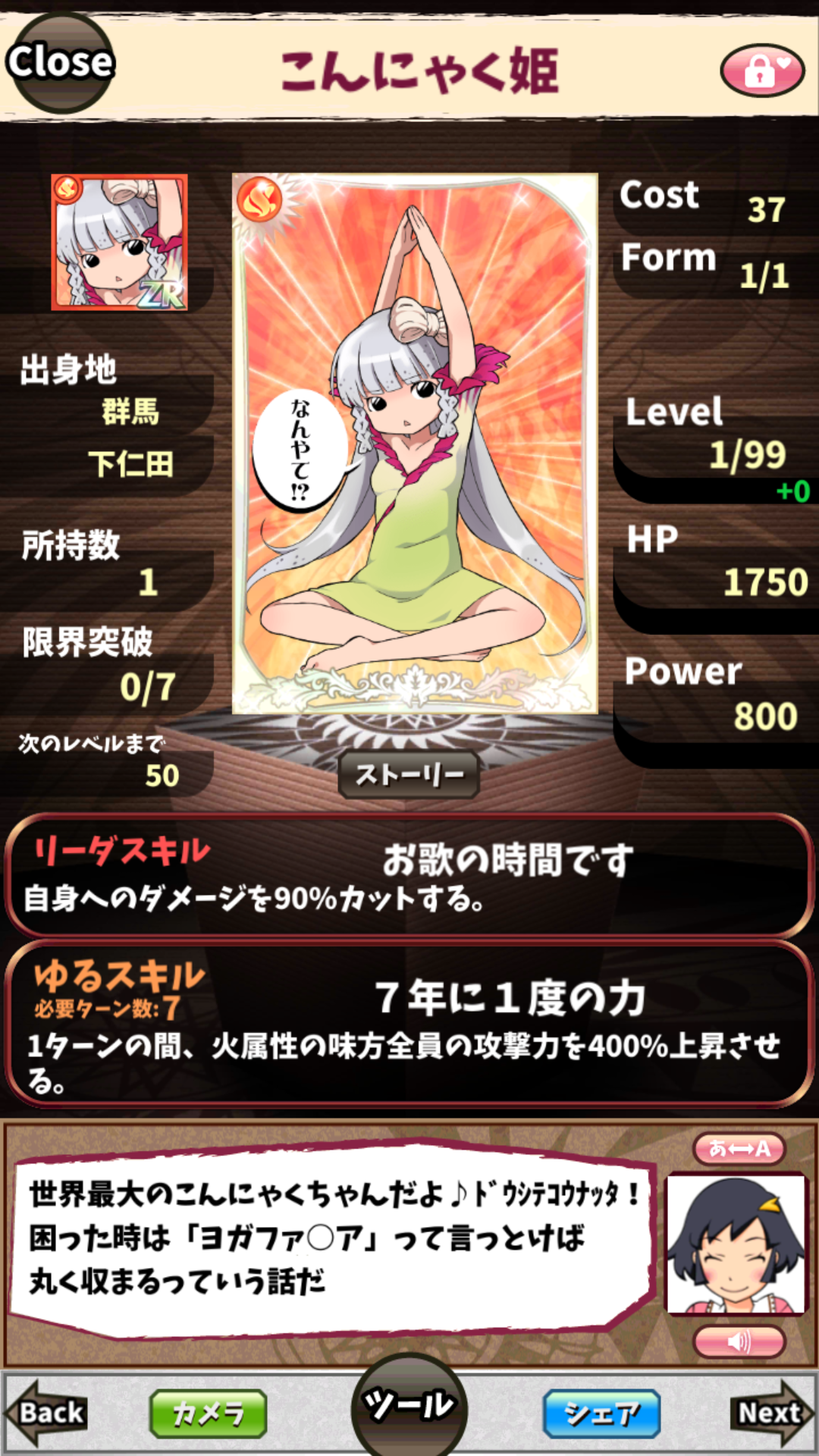819x1456 pixels.
Task: Switch language with the あ⟷A button
Action: [x=739, y=1148]
